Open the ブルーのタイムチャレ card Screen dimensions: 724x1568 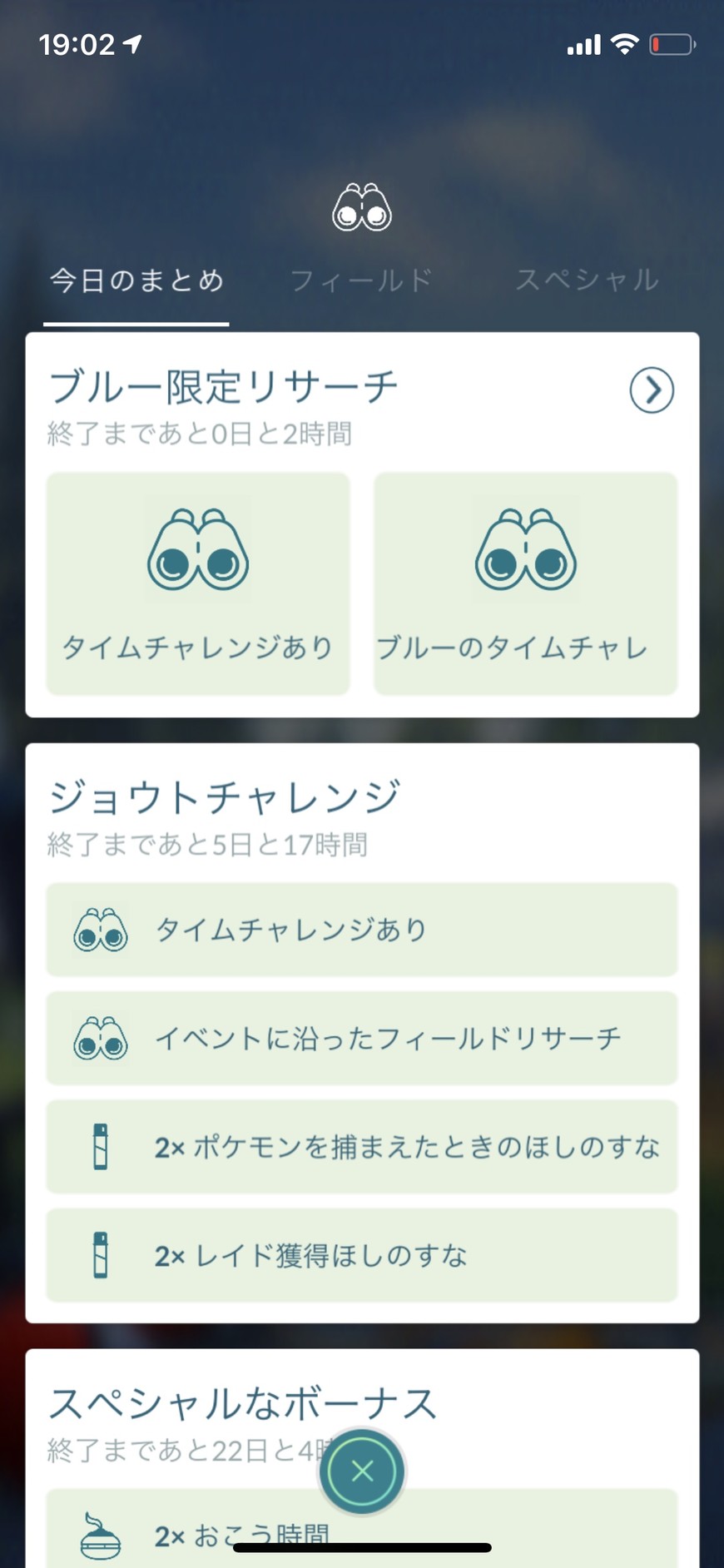526,583
